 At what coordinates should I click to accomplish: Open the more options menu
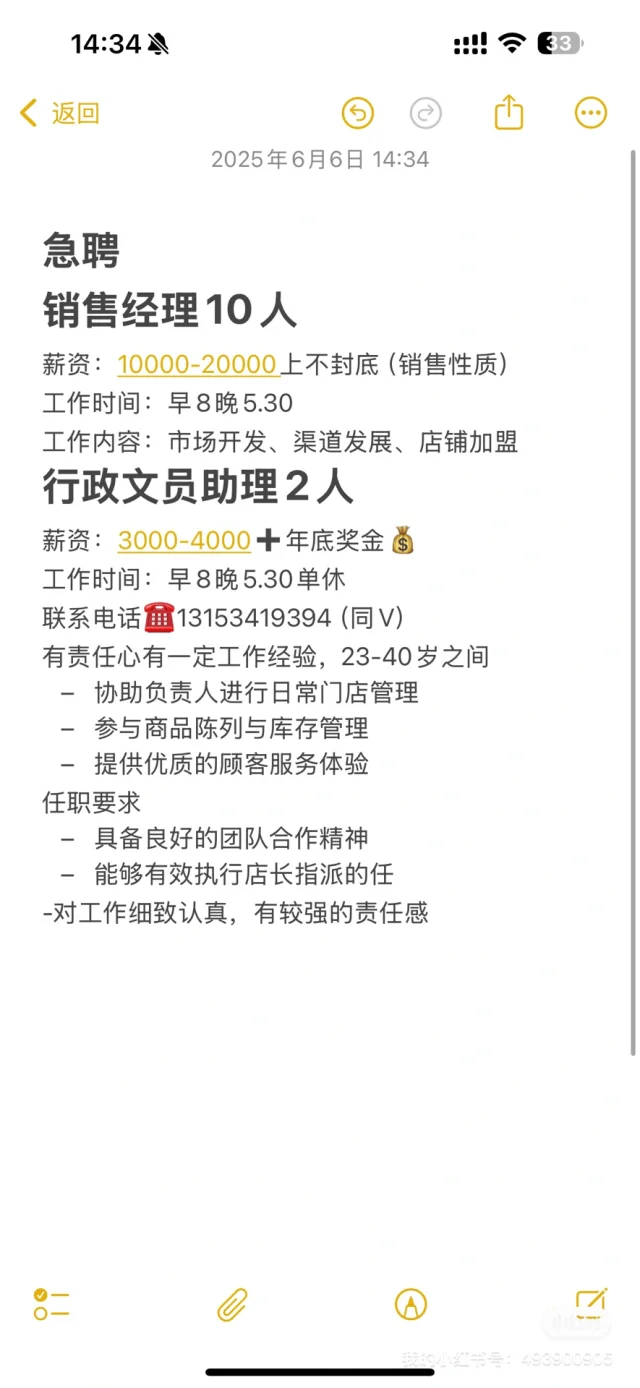point(591,113)
